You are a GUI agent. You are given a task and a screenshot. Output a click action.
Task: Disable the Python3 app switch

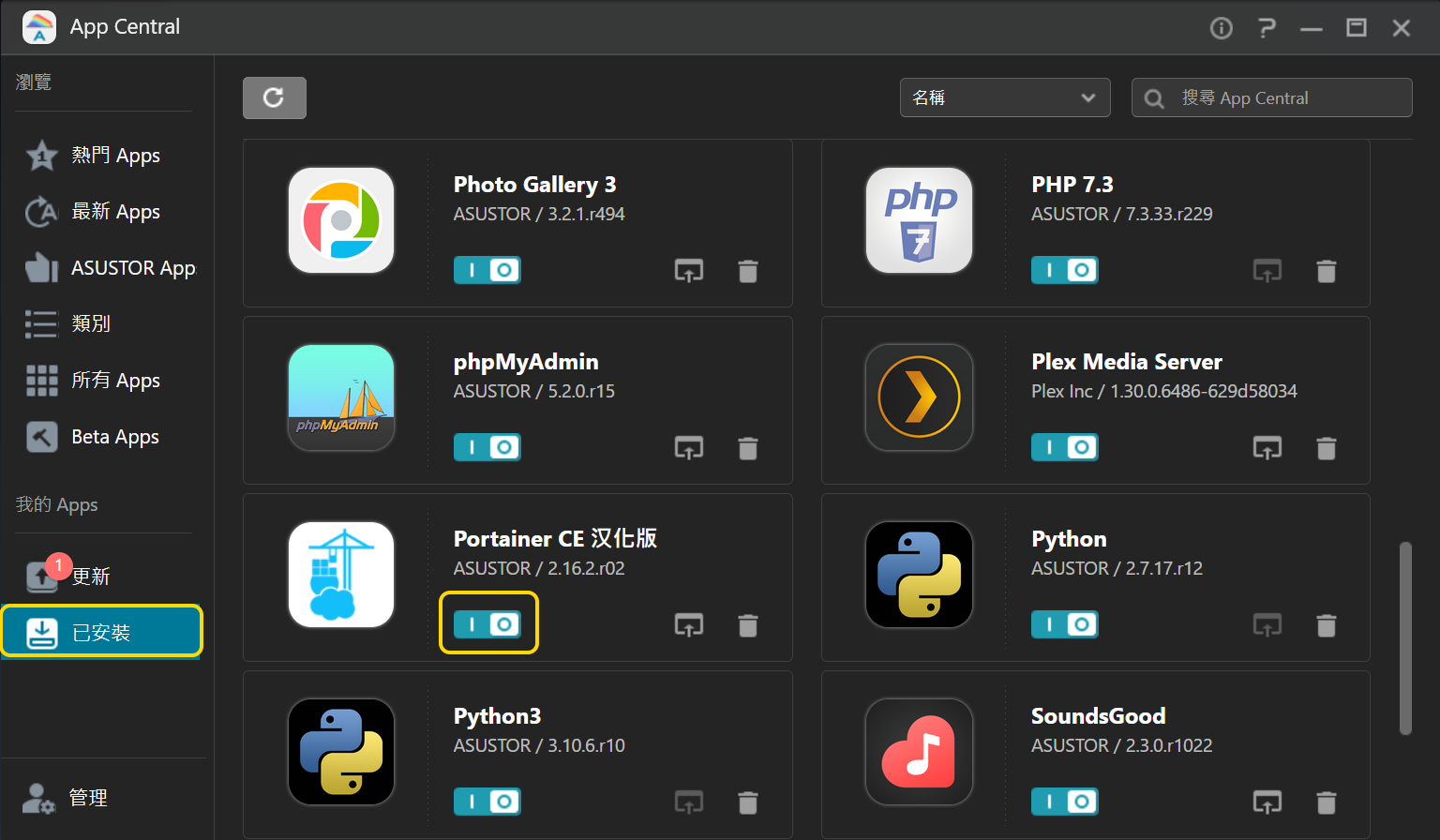[x=487, y=802]
